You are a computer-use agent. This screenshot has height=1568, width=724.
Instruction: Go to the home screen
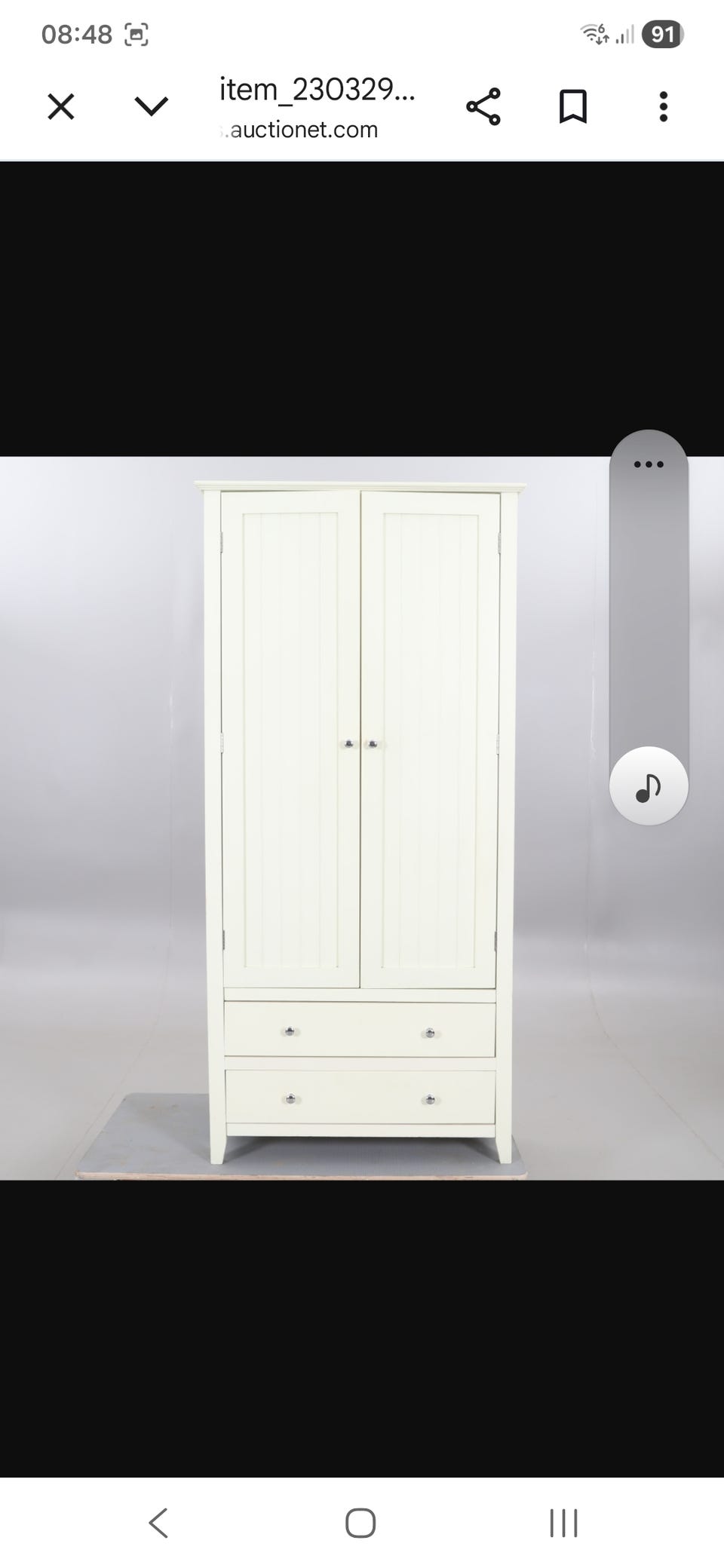360,1523
